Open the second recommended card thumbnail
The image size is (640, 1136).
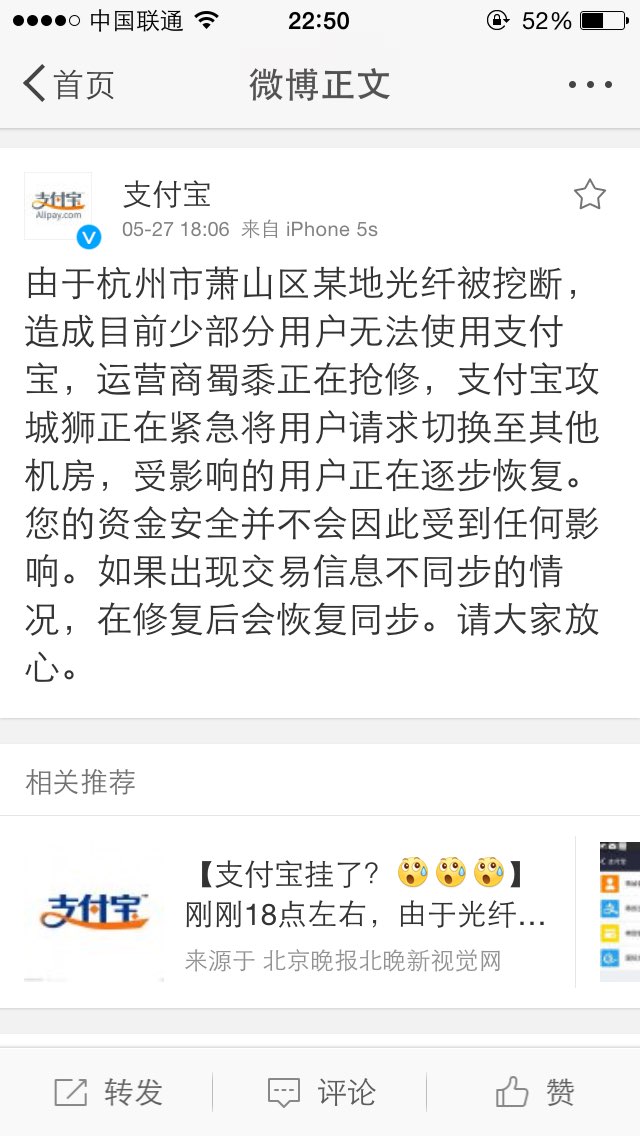[x=620, y=911]
